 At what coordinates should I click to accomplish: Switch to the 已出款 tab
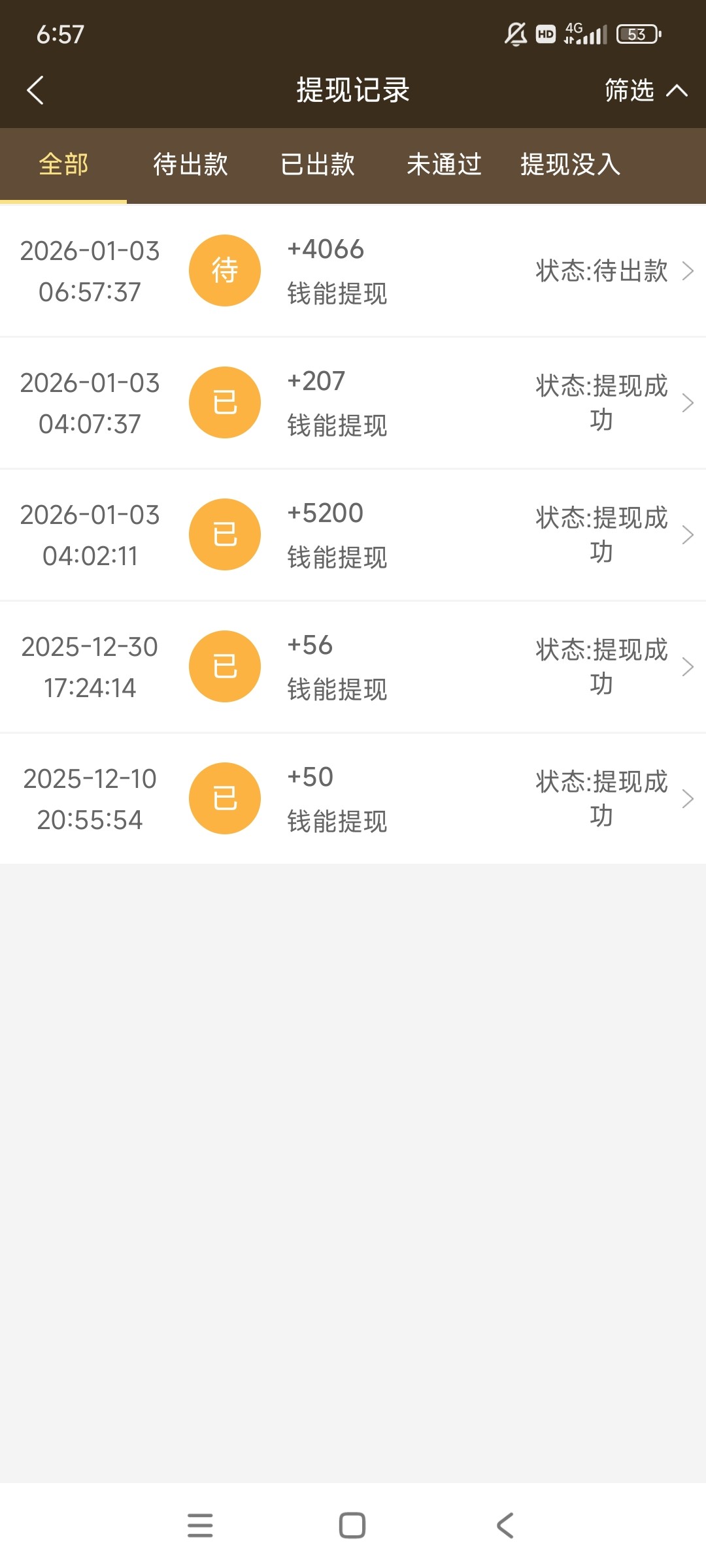pos(317,165)
